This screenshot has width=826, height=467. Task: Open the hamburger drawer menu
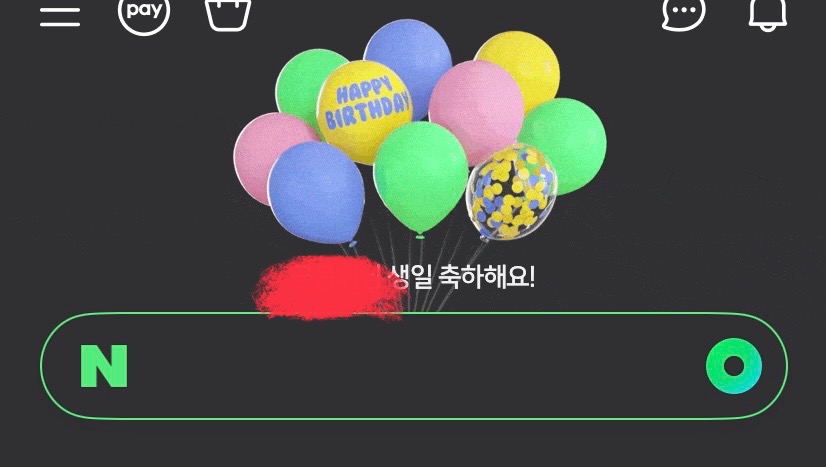(60, 15)
